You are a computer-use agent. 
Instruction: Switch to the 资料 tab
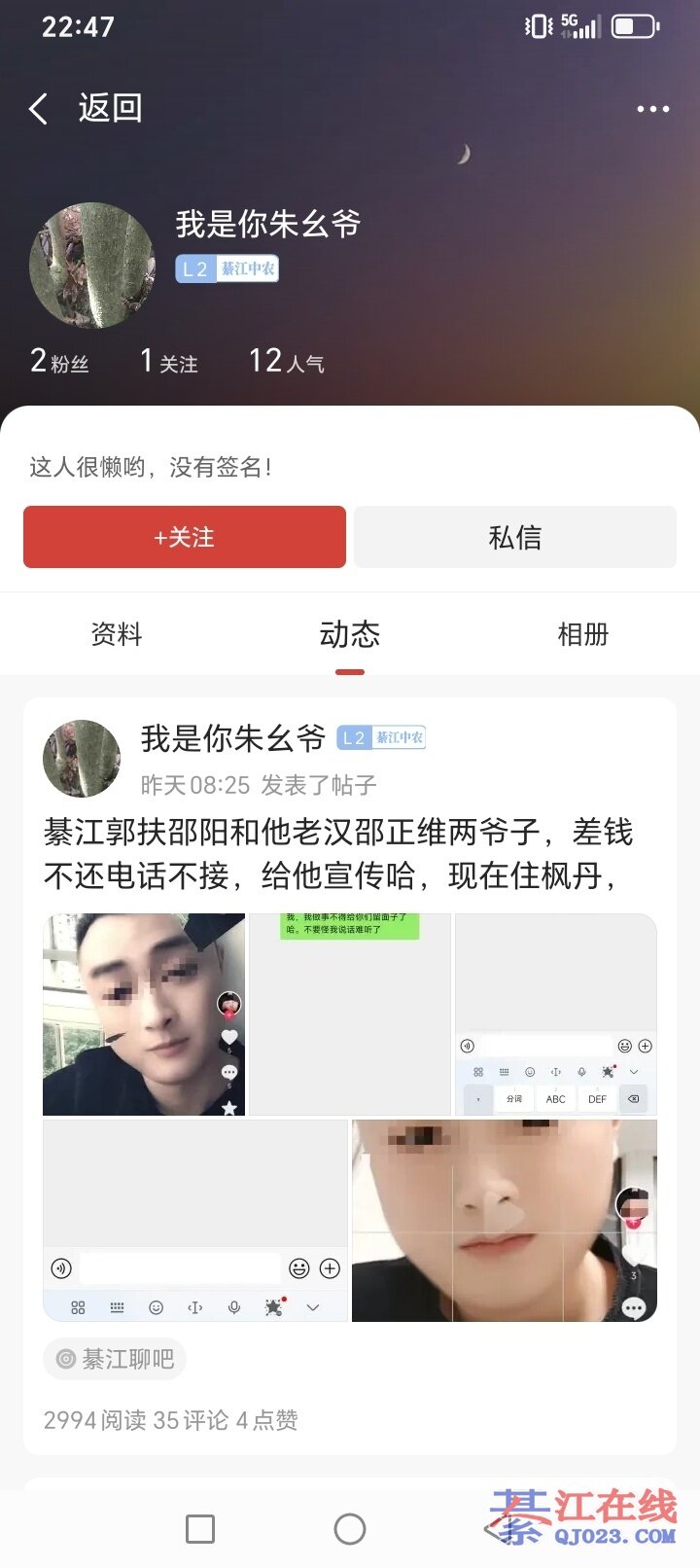(x=117, y=634)
